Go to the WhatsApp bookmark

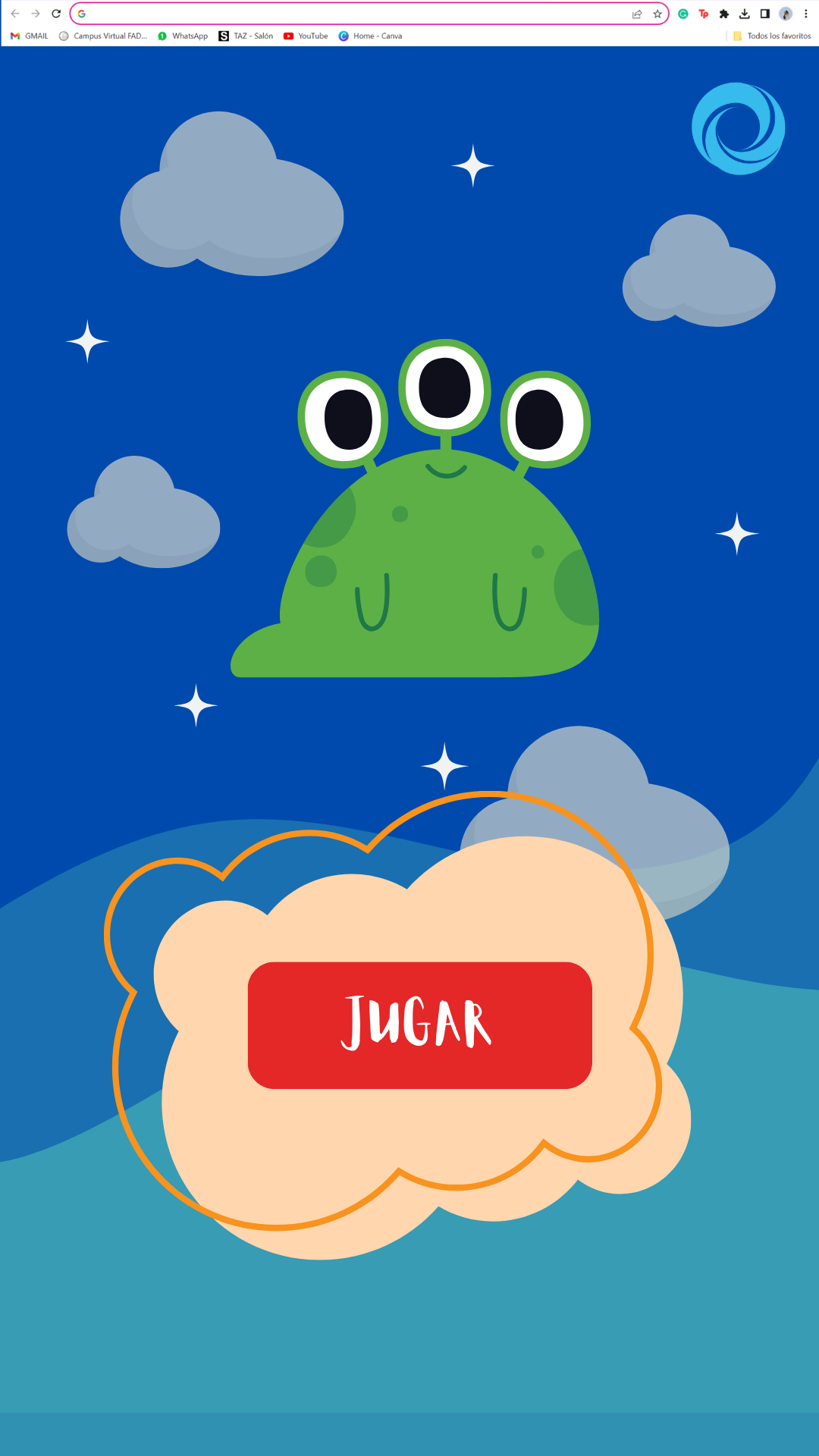tap(183, 36)
